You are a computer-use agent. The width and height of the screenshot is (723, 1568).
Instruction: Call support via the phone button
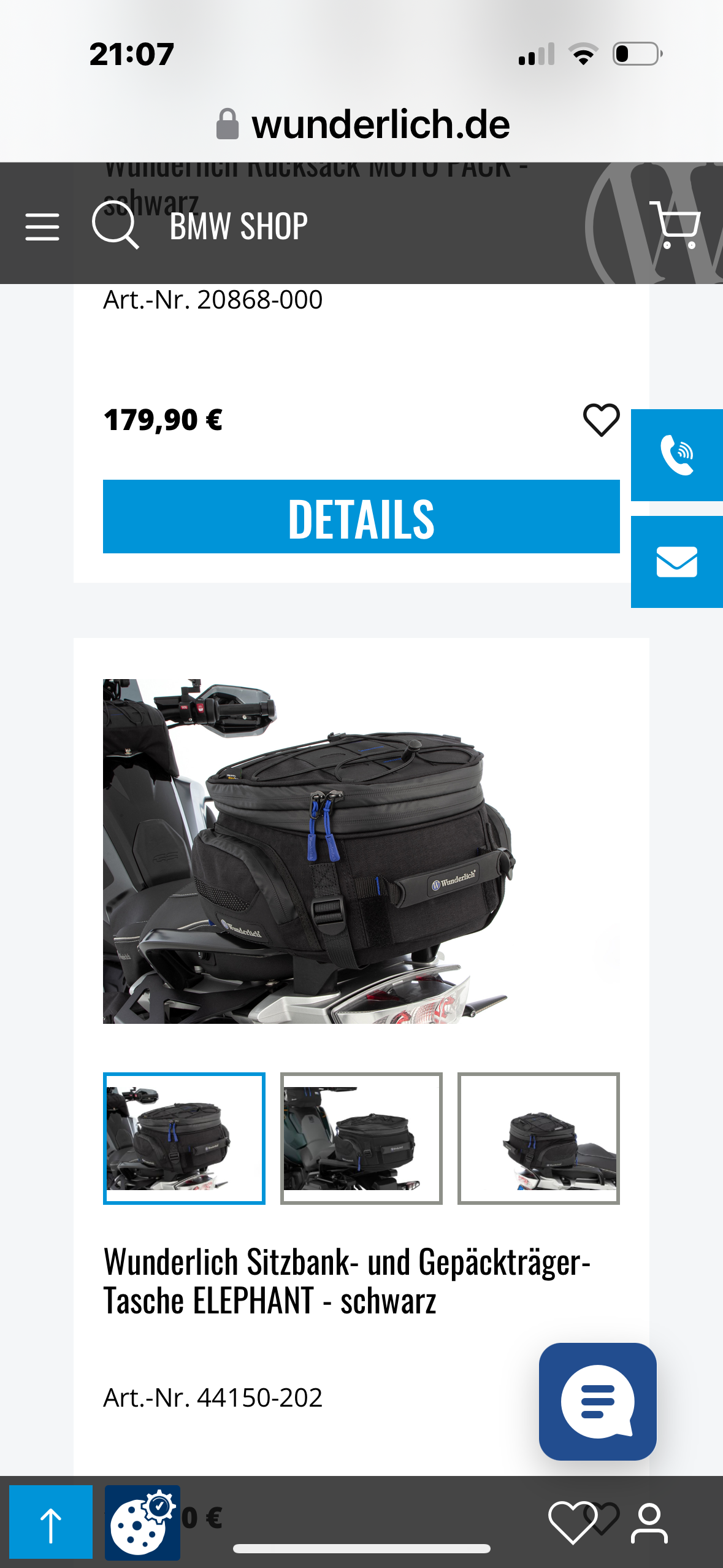pyautogui.click(x=677, y=455)
